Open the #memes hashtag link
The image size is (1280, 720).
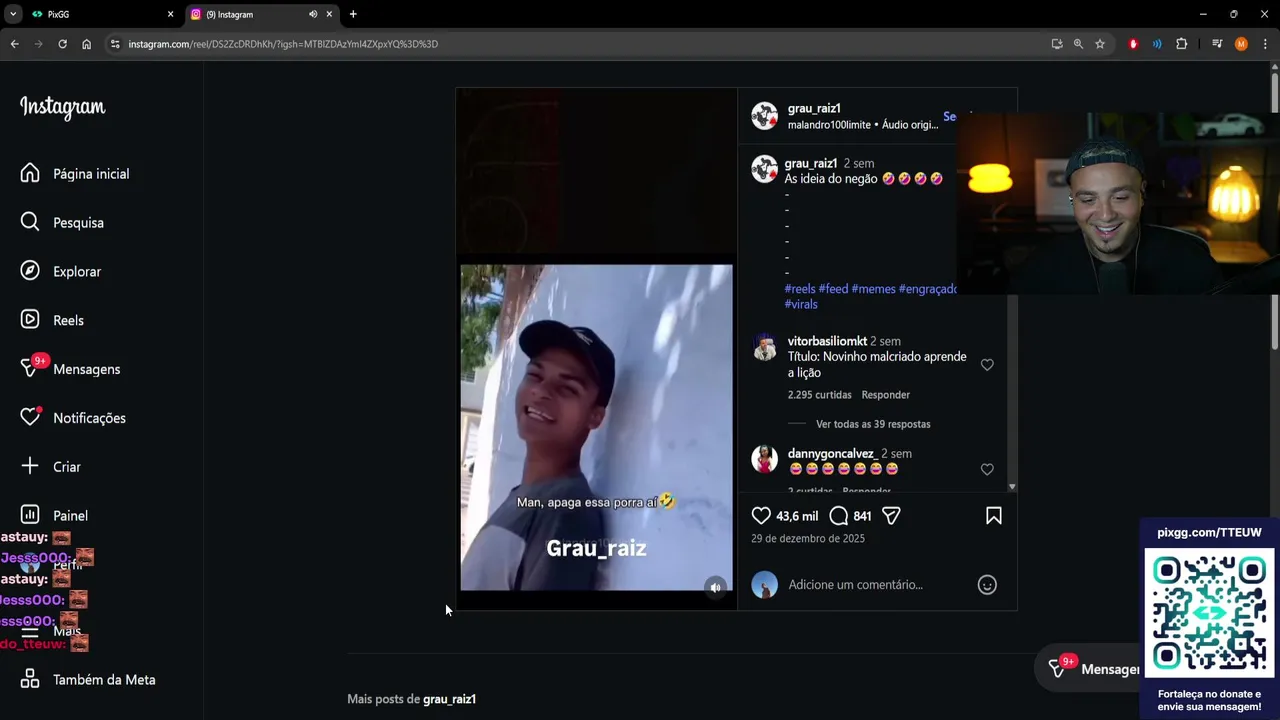873,289
